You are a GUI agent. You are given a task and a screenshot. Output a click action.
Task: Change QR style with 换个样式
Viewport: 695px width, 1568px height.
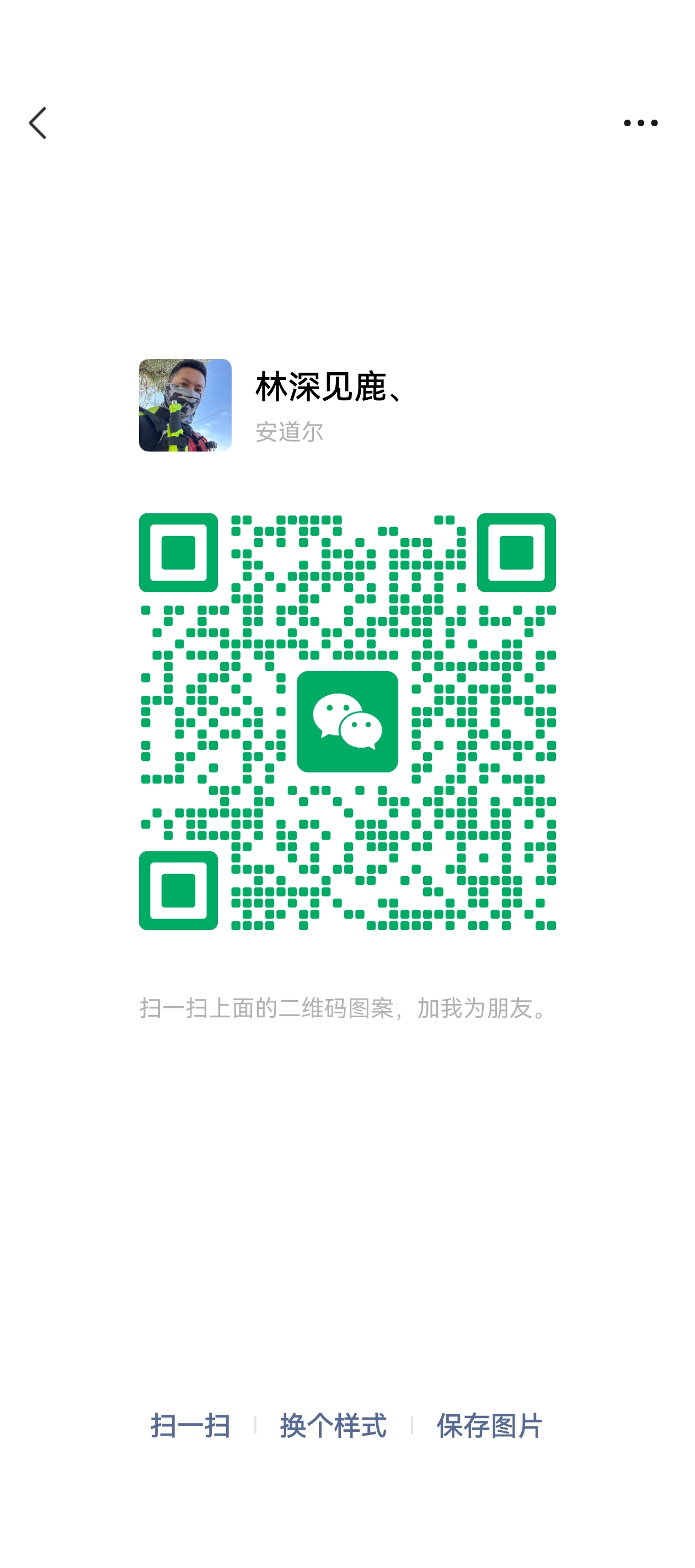pos(333,1426)
